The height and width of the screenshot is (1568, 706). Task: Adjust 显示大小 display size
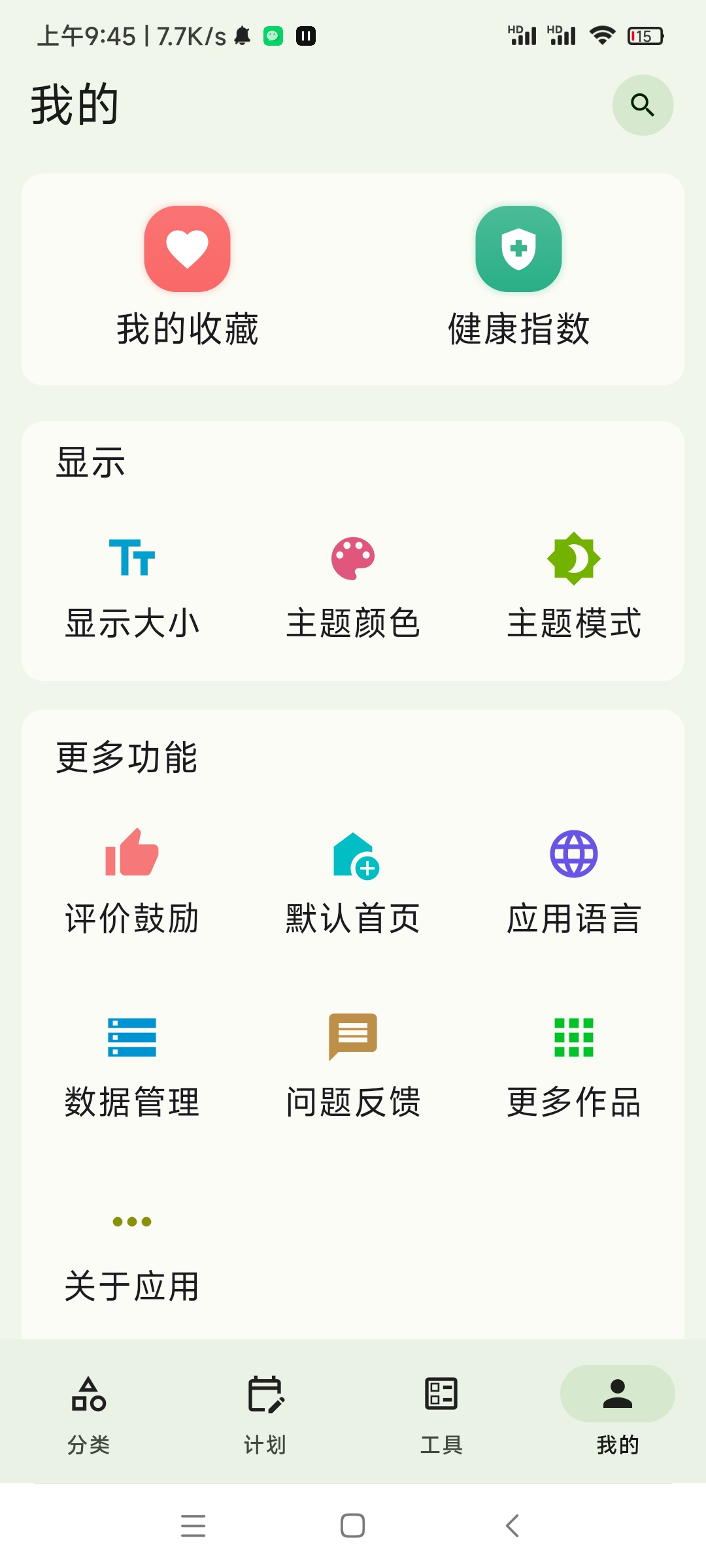coord(132,585)
